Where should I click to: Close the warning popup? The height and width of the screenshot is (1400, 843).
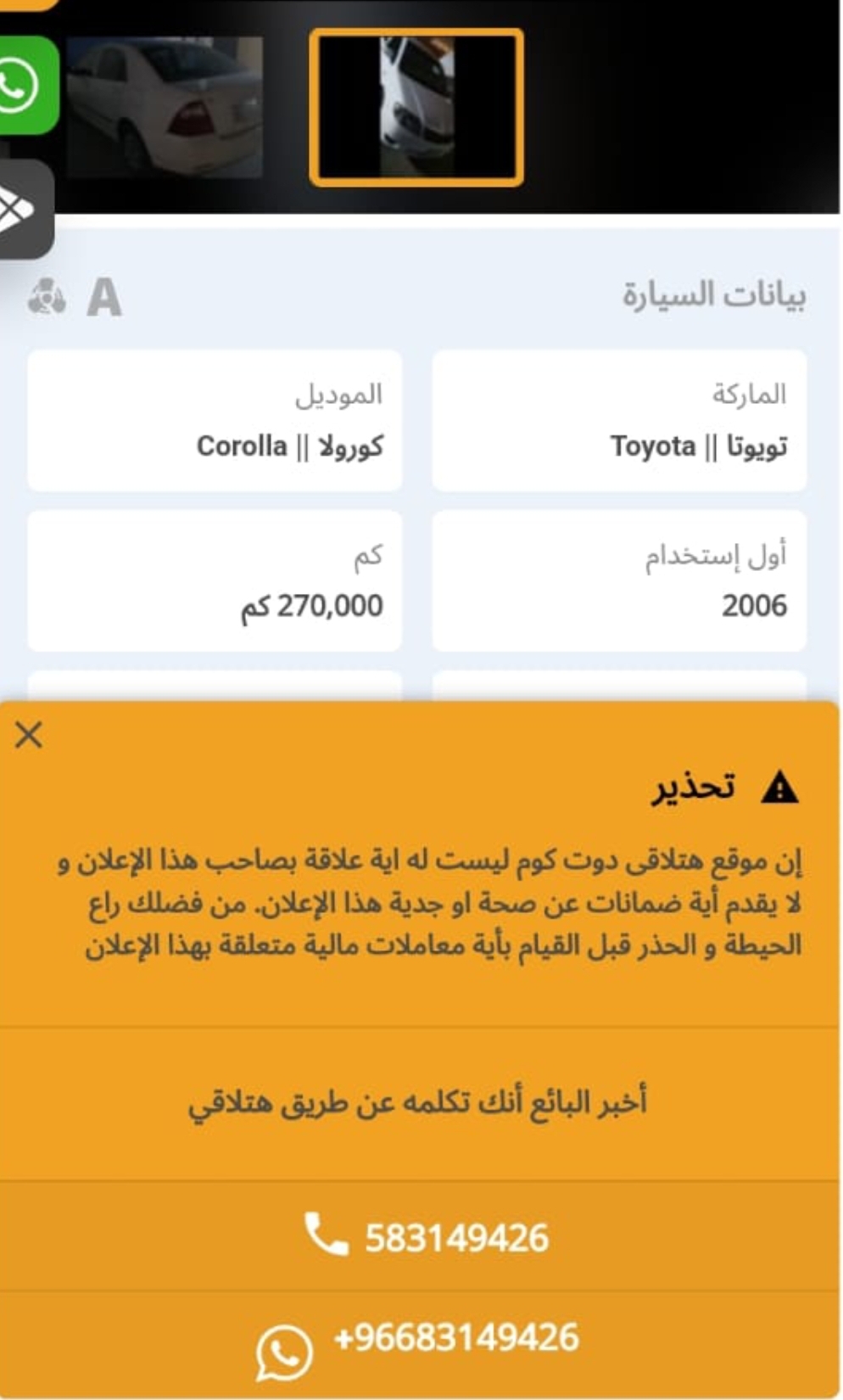point(29,735)
